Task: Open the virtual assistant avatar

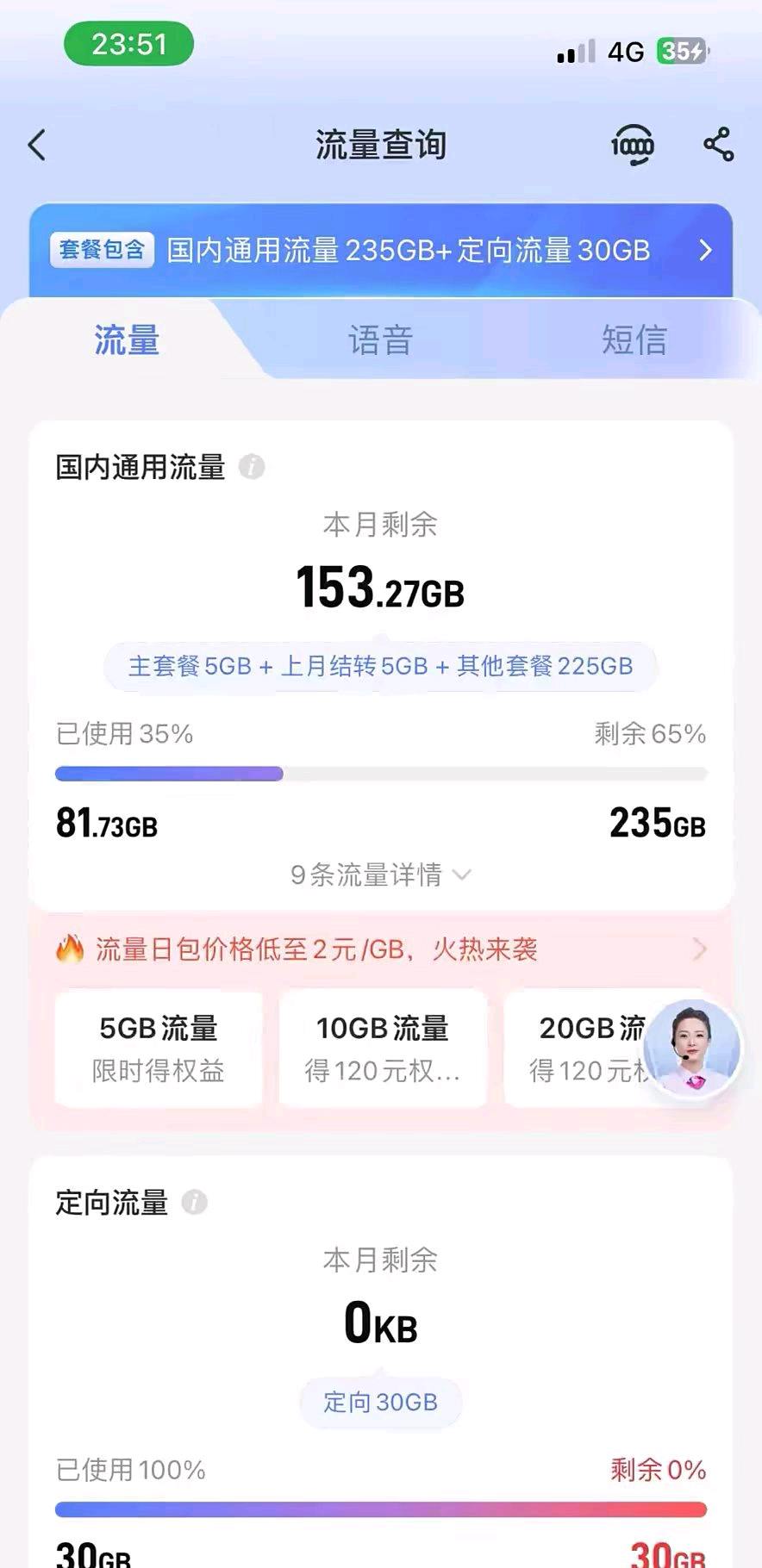Action: [692, 1048]
